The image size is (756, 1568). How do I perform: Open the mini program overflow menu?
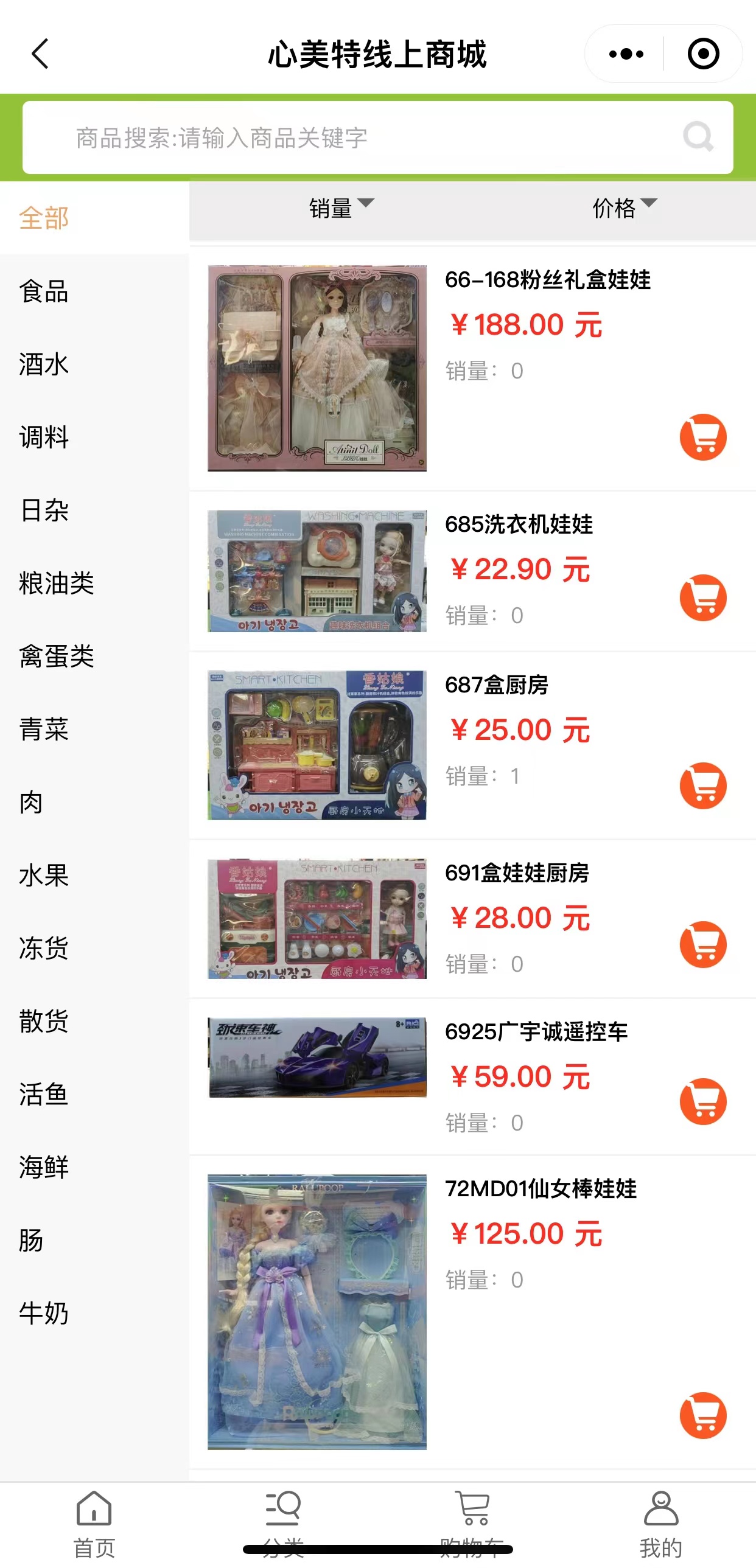(x=626, y=54)
